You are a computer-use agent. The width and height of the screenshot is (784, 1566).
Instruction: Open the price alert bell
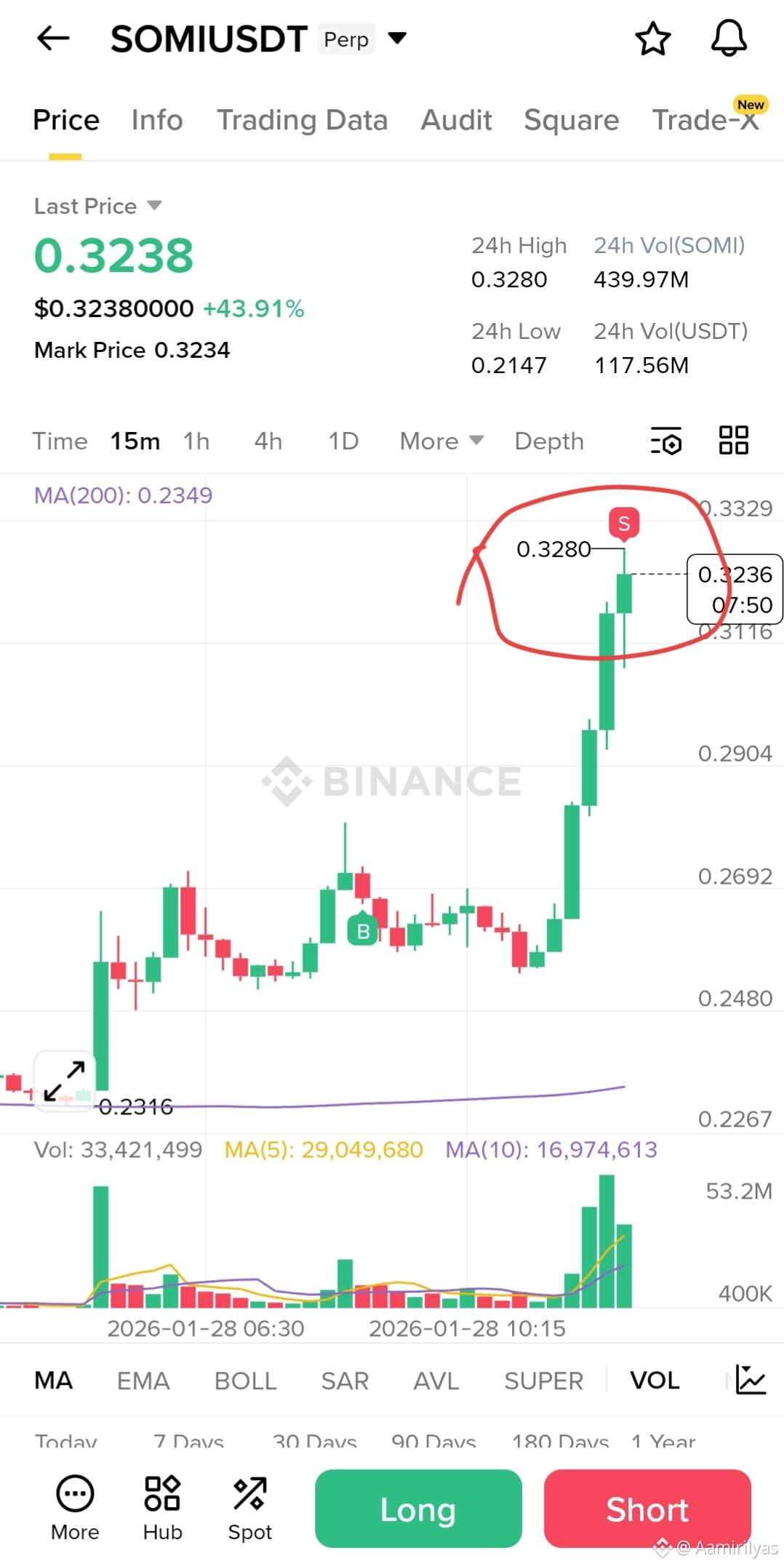coord(729,38)
